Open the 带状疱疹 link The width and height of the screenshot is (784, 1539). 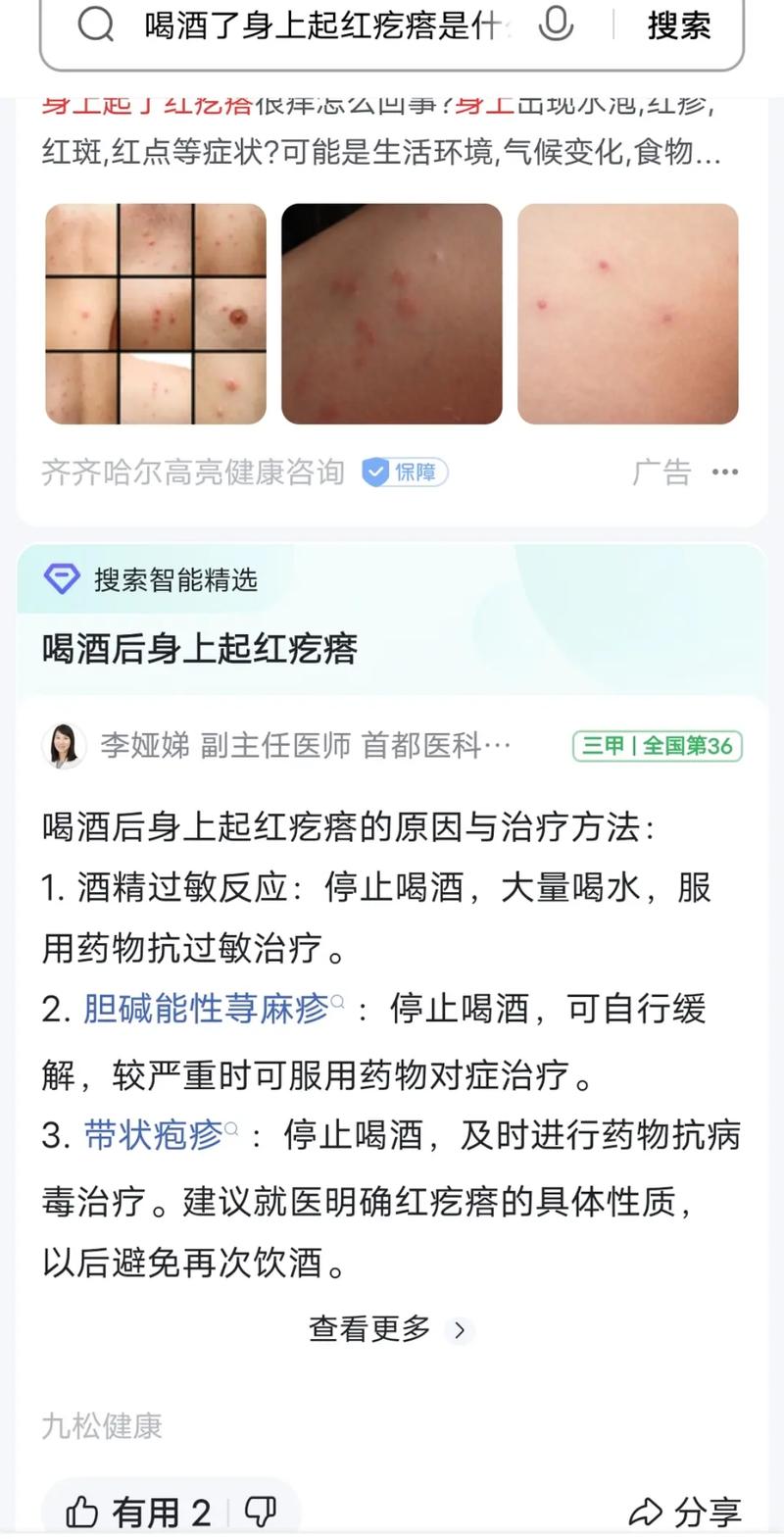(x=154, y=1135)
